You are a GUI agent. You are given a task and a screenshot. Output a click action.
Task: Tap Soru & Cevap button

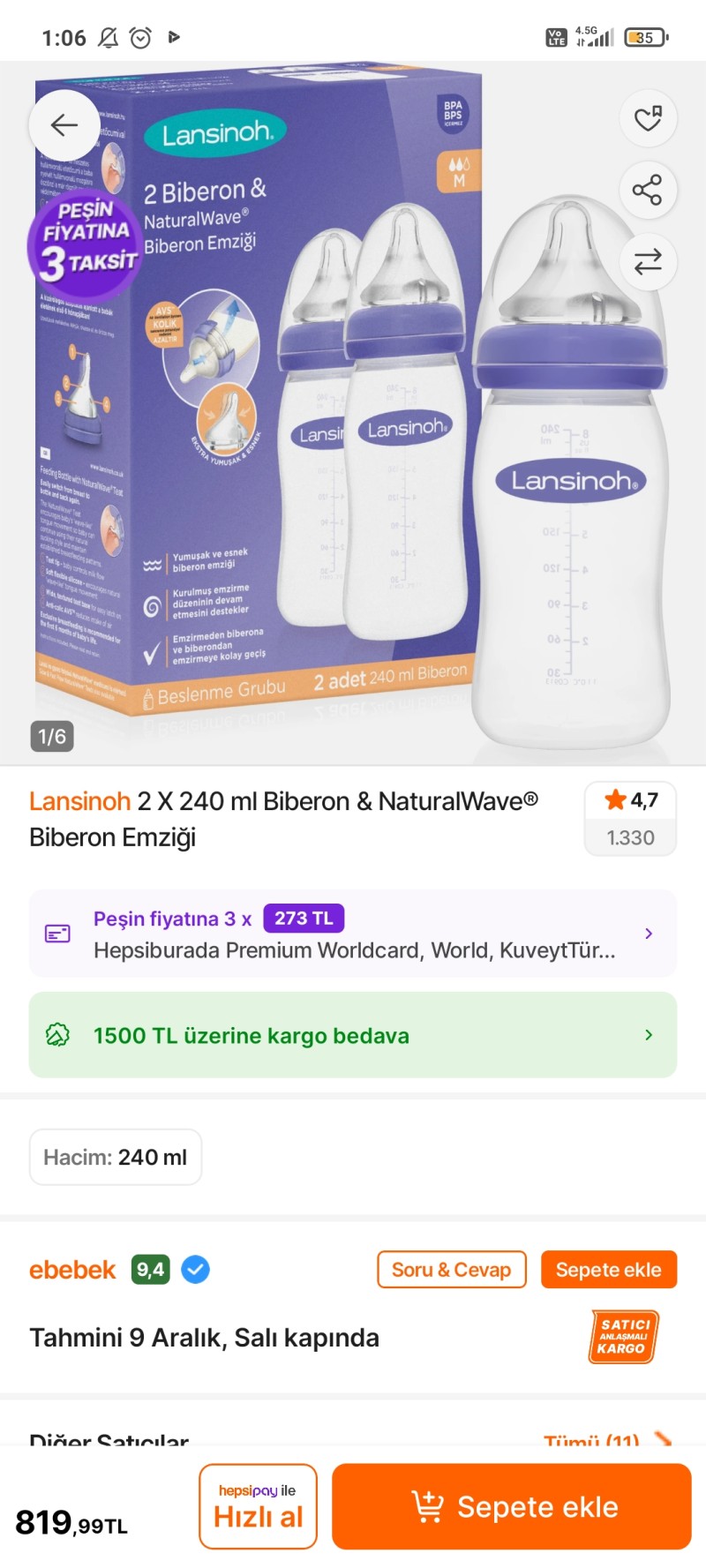pos(452,1270)
